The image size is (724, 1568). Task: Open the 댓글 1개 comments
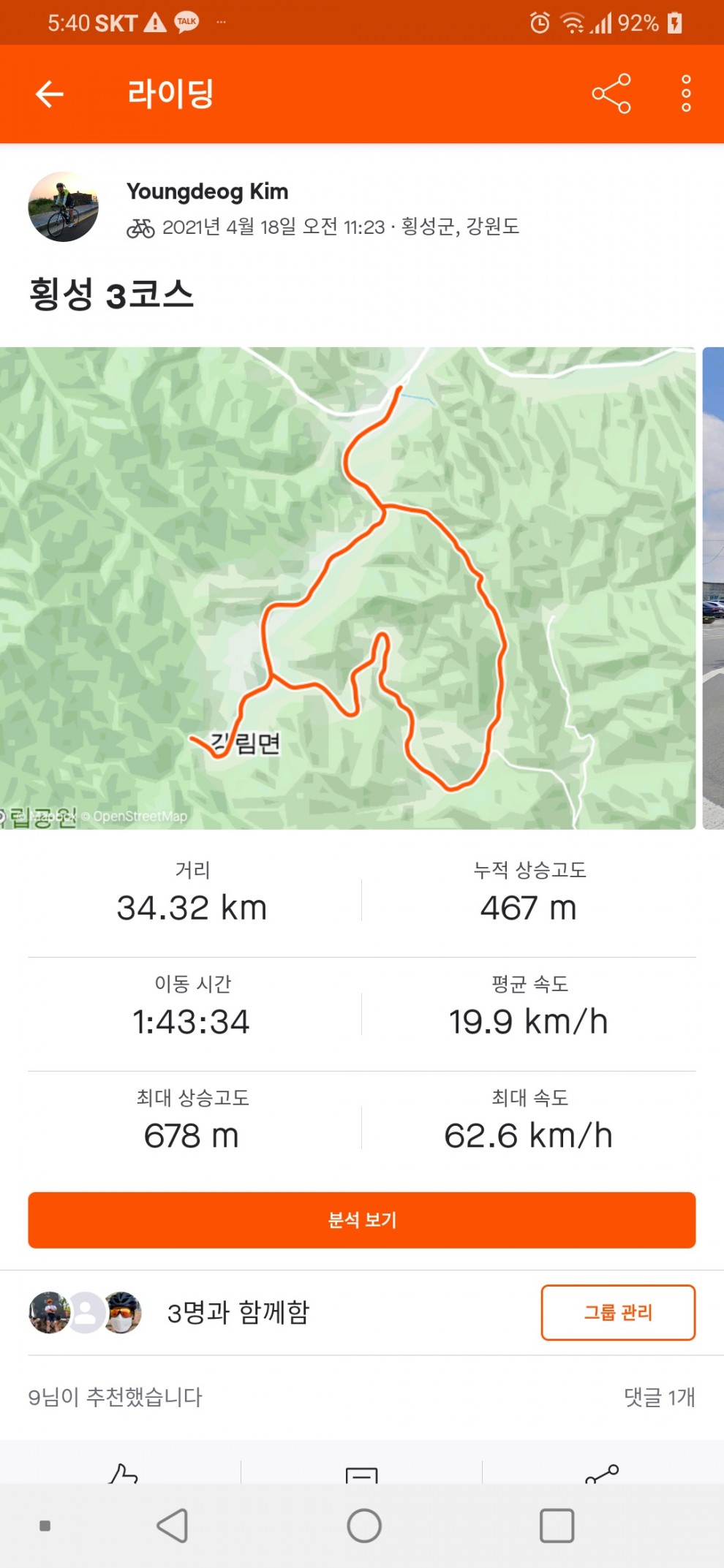659,1397
